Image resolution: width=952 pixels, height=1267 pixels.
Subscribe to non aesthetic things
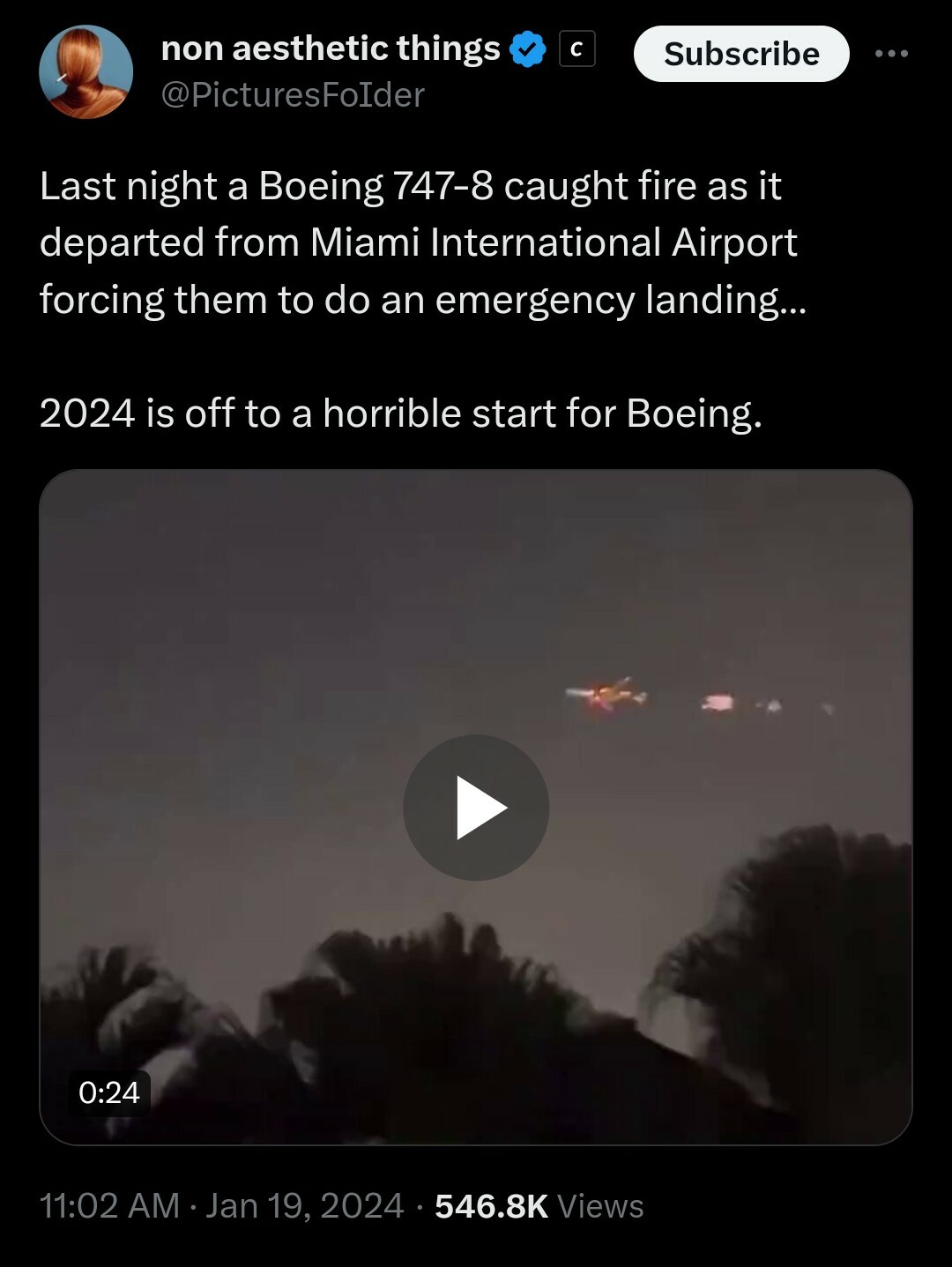click(740, 54)
